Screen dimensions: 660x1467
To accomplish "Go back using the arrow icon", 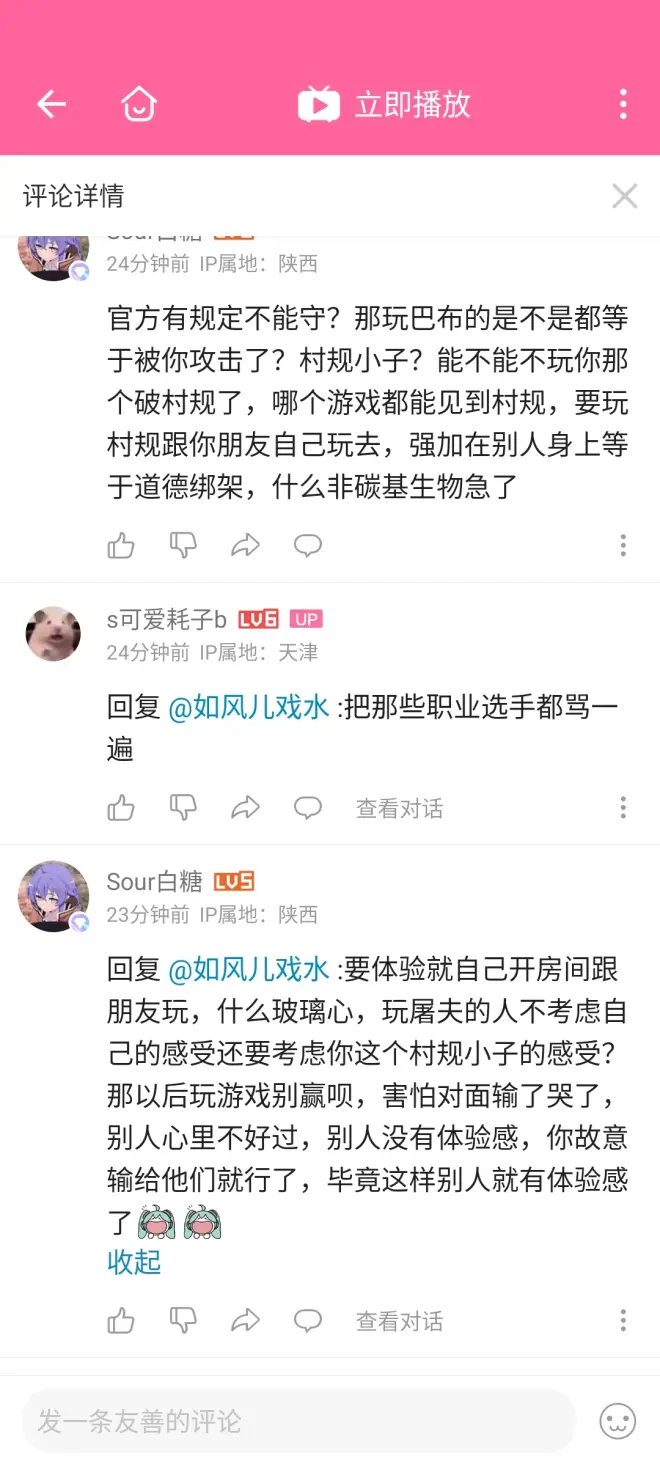I will click(x=51, y=104).
